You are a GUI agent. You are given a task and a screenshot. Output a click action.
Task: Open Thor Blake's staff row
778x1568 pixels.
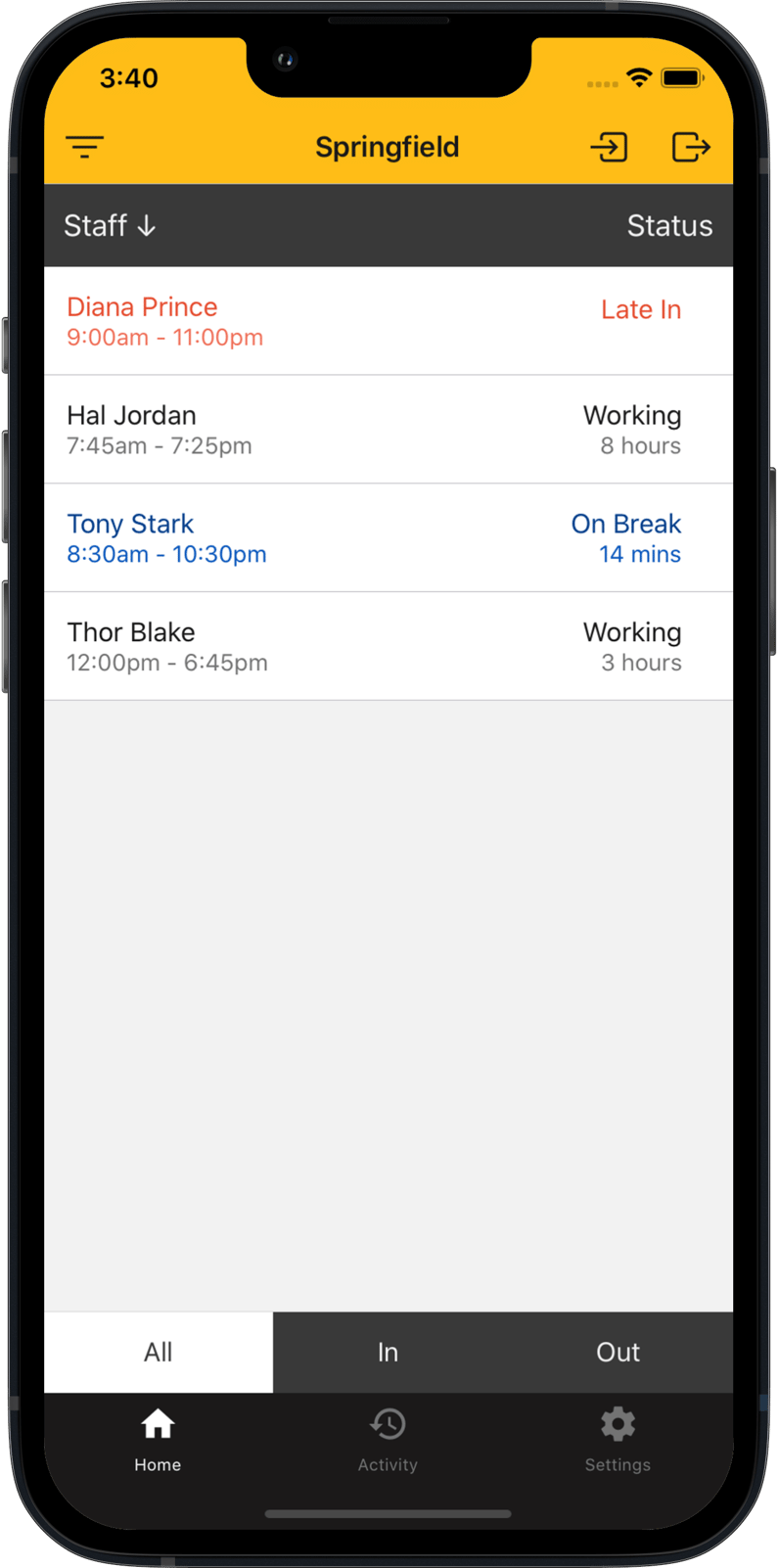tap(389, 646)
